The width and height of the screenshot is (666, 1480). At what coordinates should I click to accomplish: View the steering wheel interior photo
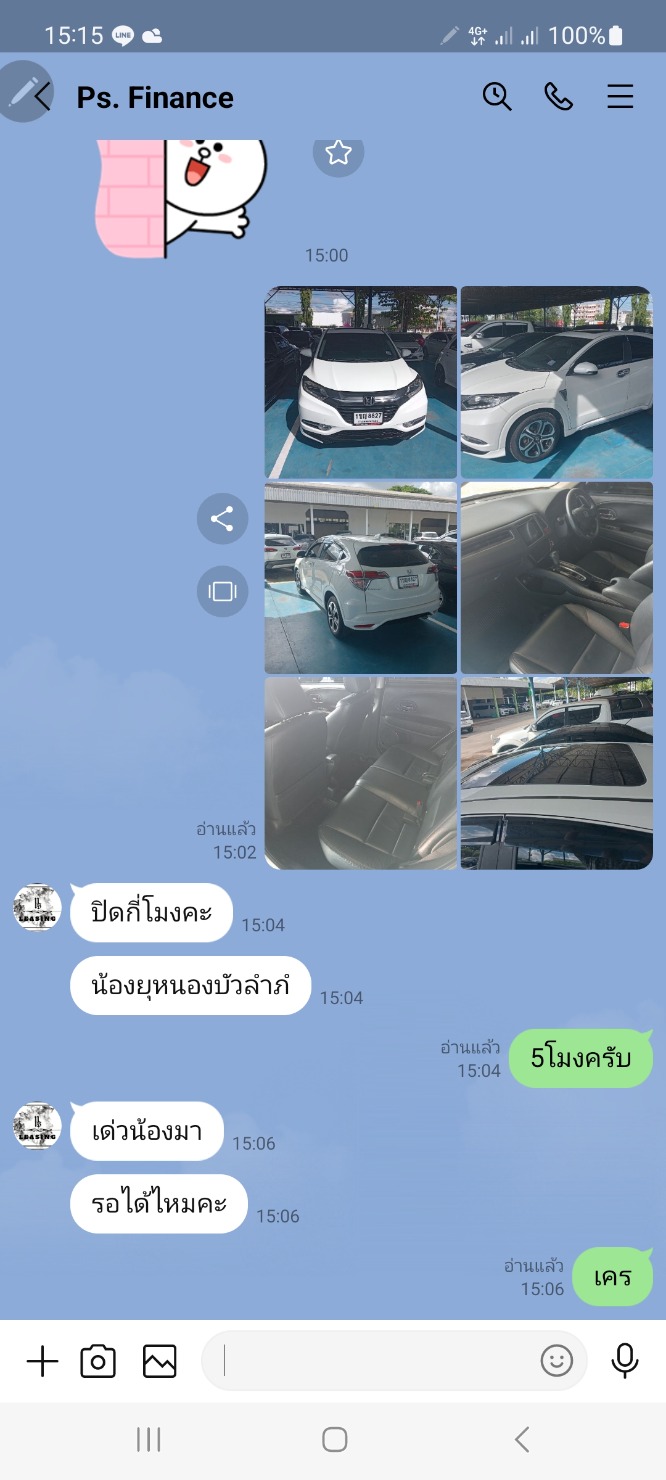556,578
